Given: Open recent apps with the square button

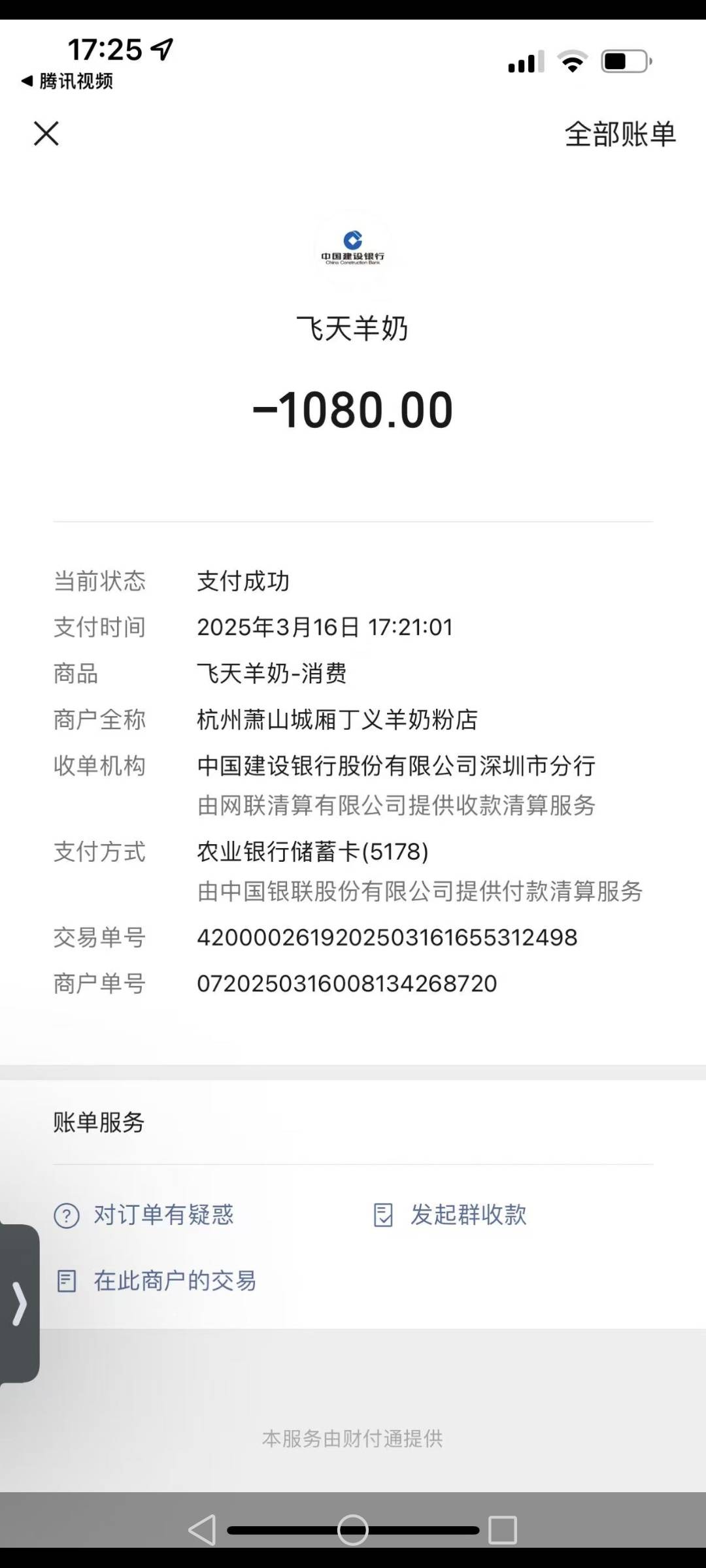Looking at the screenshot, I should 503,1529.
